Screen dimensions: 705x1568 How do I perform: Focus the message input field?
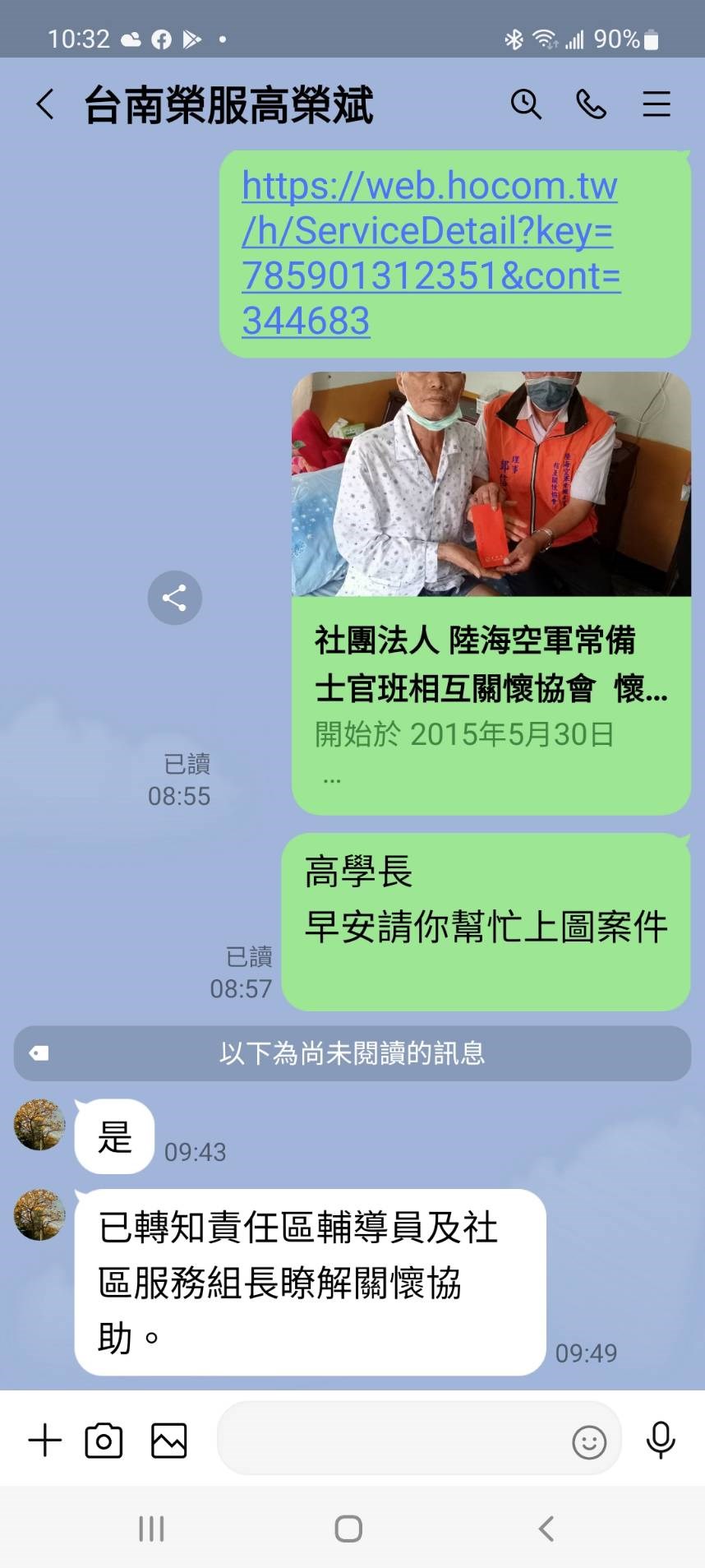390,1441
